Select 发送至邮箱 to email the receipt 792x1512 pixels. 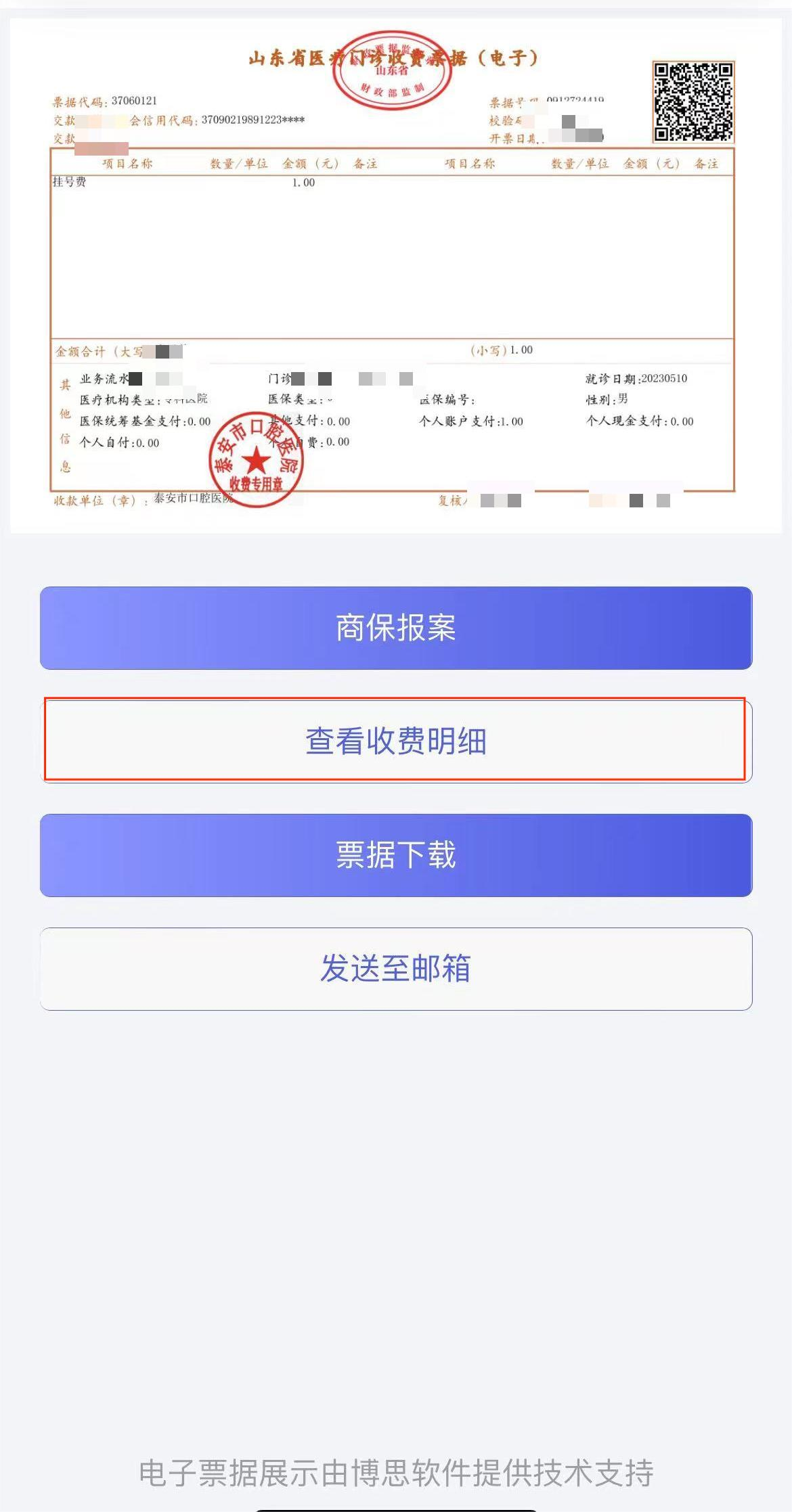(396, 969)
